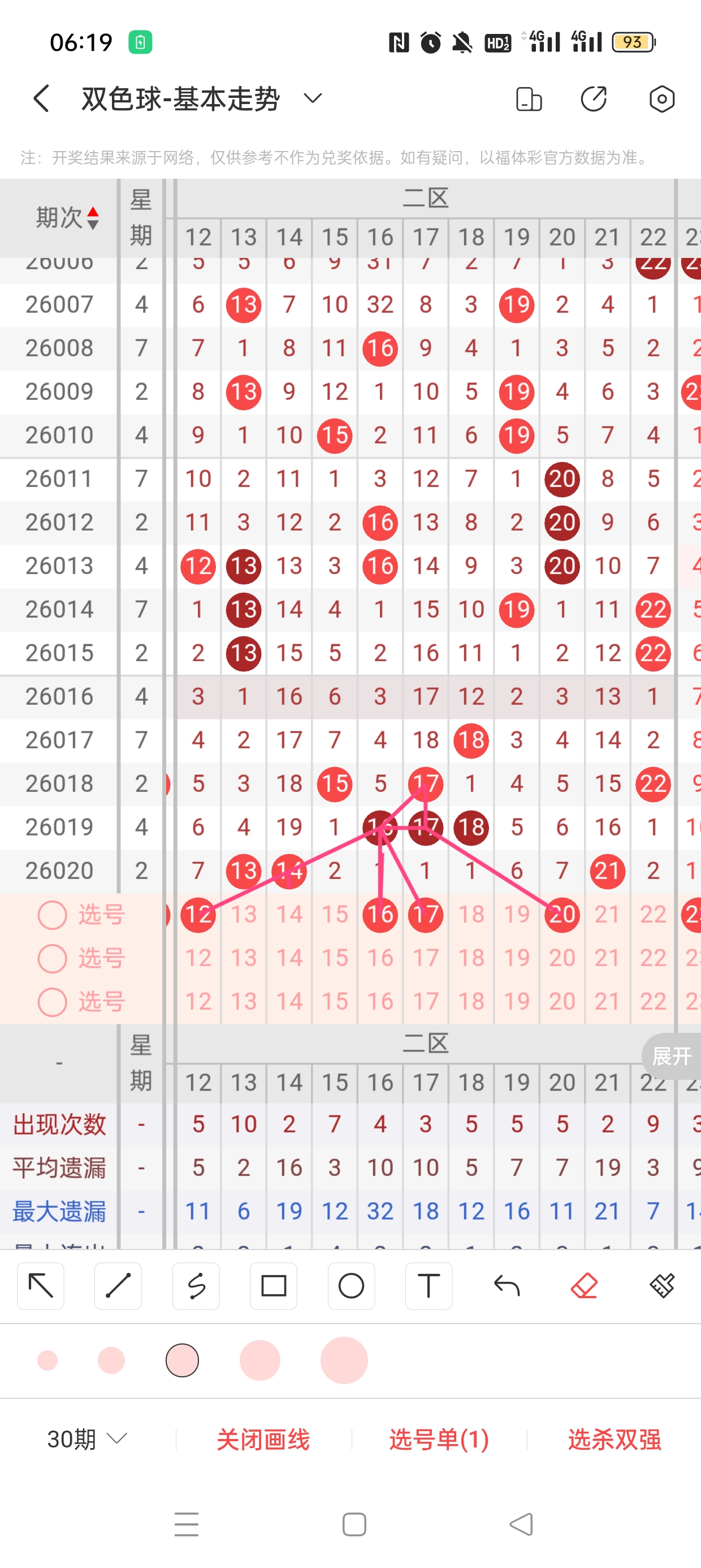Select the rectangle drawing tool
The width and height of the screenshot is (701, 1568).
tap(272, 1286)
